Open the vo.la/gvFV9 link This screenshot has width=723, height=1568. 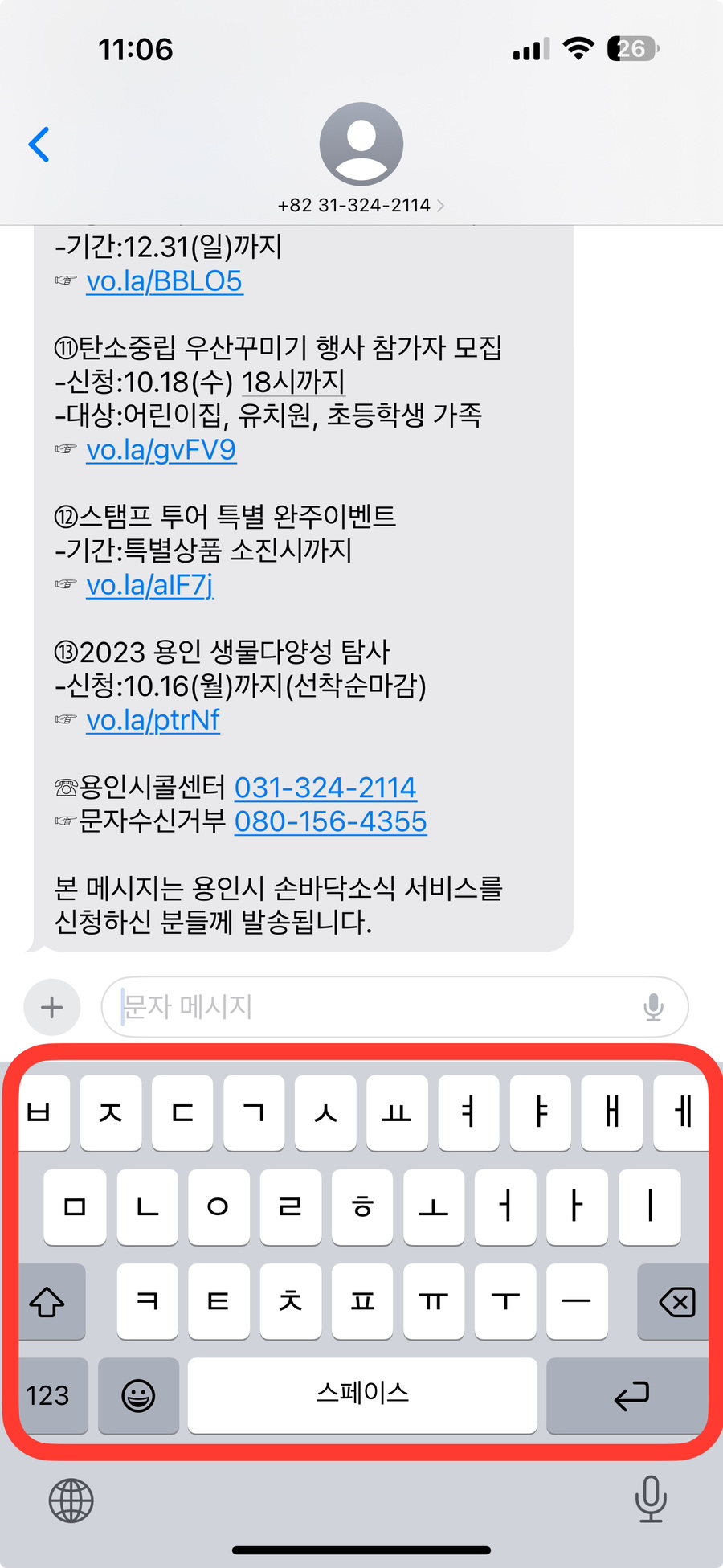click(161, 450)
